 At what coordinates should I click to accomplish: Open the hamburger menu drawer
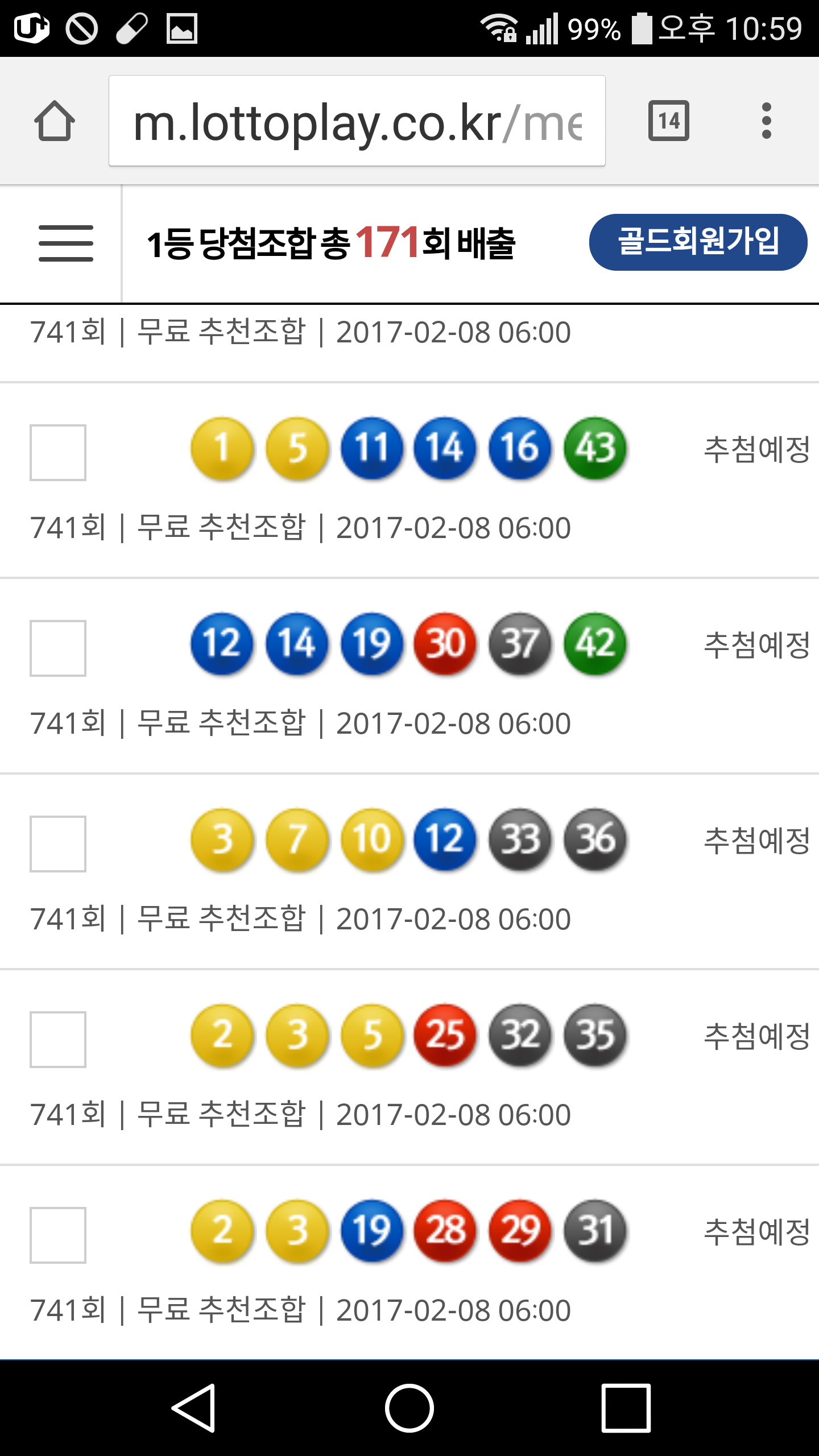point(66,243)
